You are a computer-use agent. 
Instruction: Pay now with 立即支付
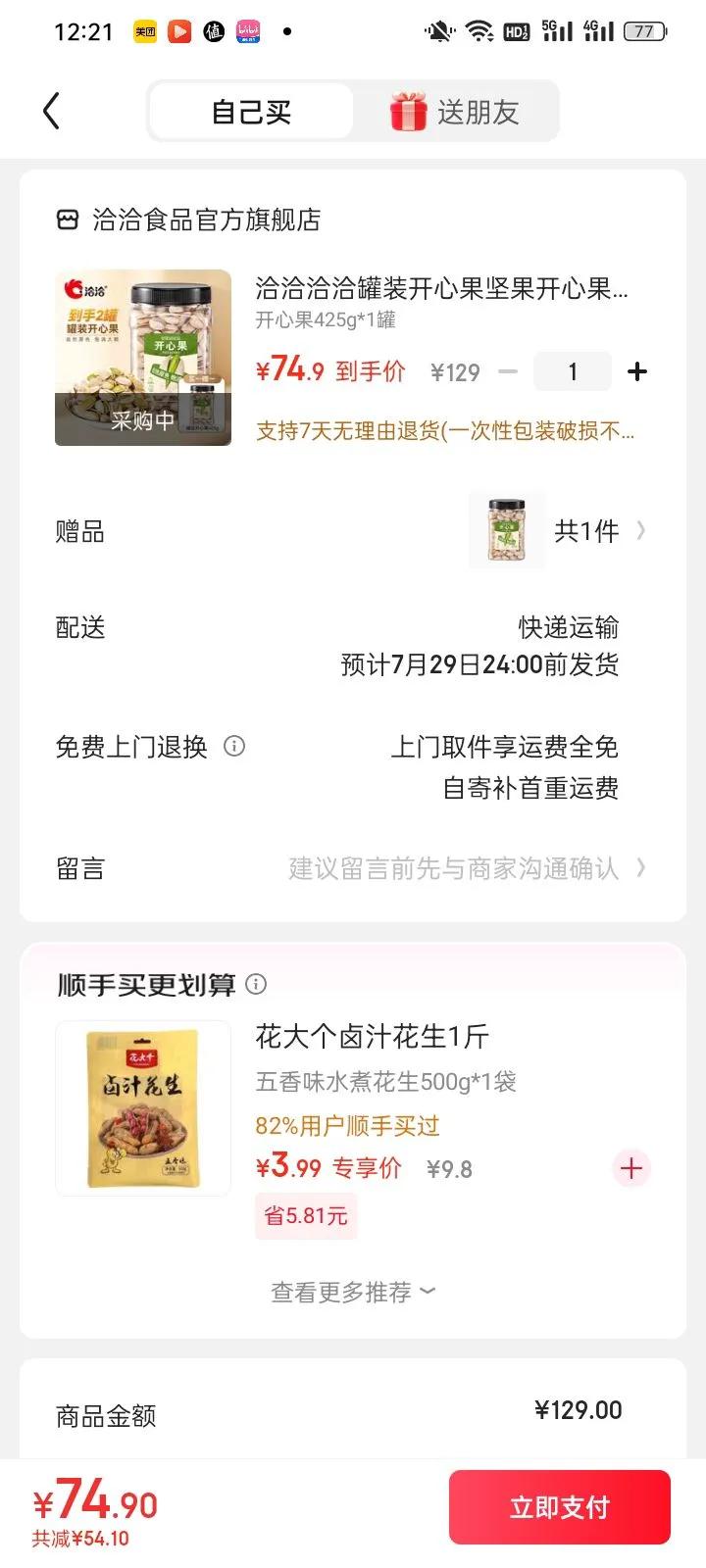pyautogui.click(x=560, y=1507)
